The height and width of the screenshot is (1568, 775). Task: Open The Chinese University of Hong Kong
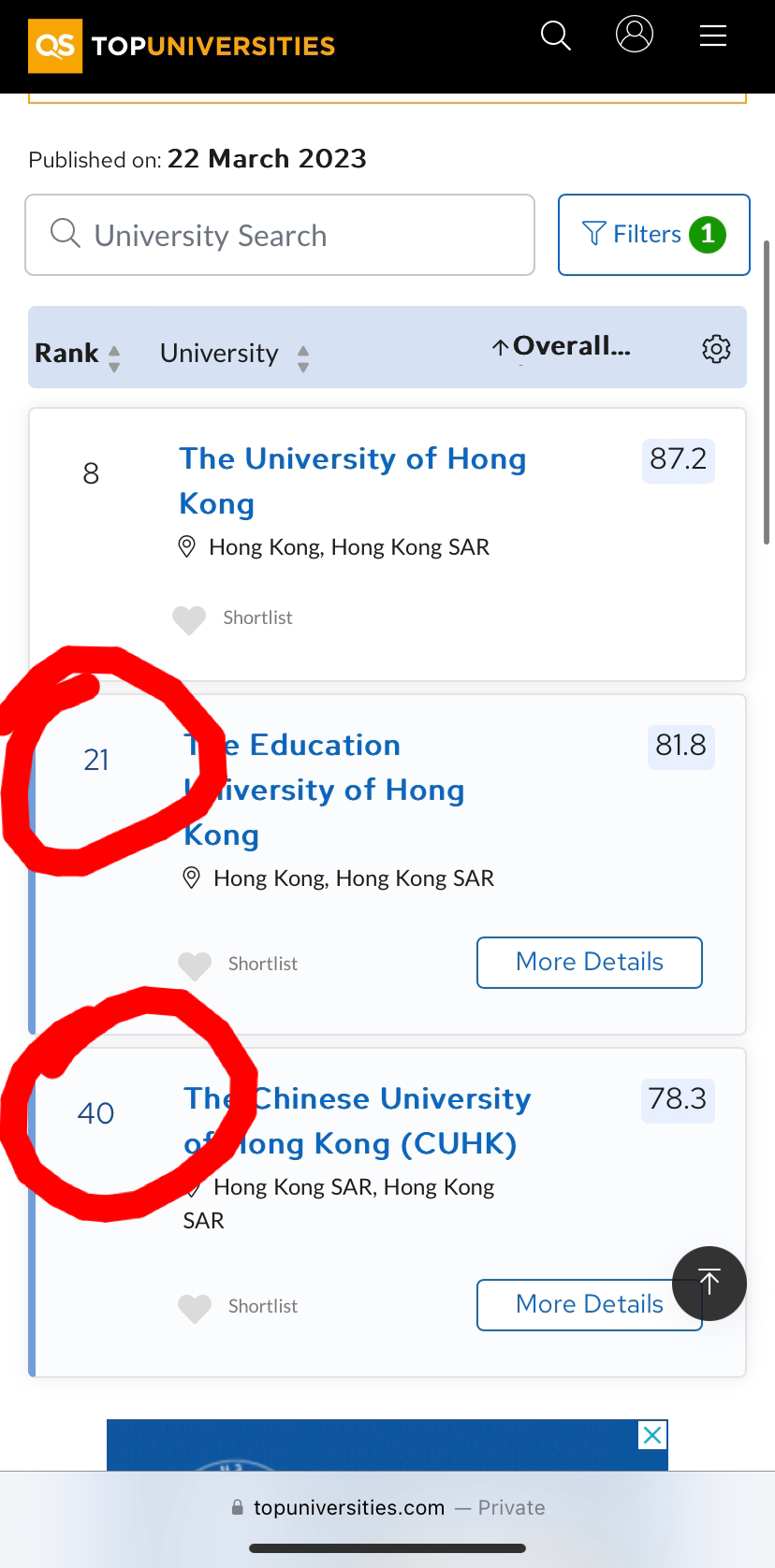click(x=358, y=1121)
